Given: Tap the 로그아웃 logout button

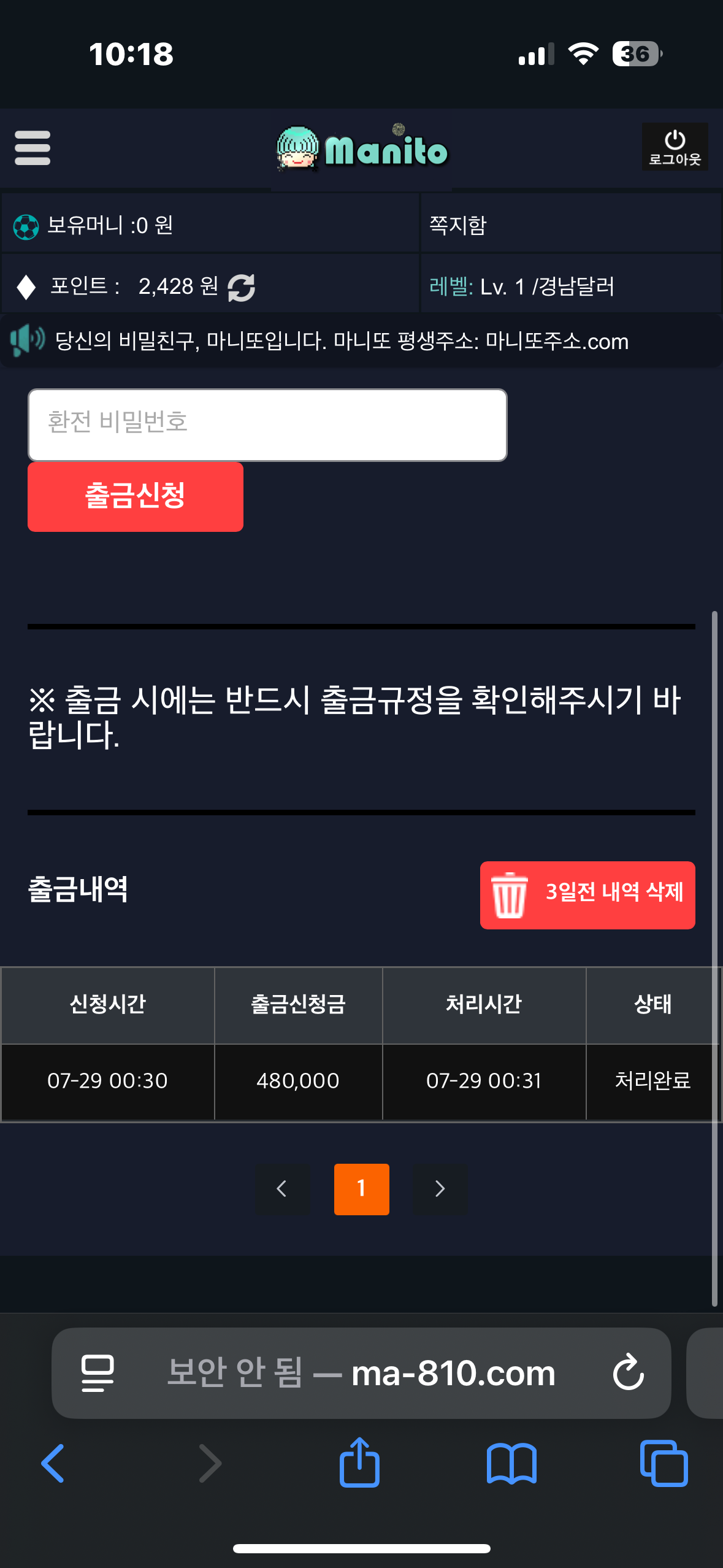Looking at the screenshot, I should (675, 147).
